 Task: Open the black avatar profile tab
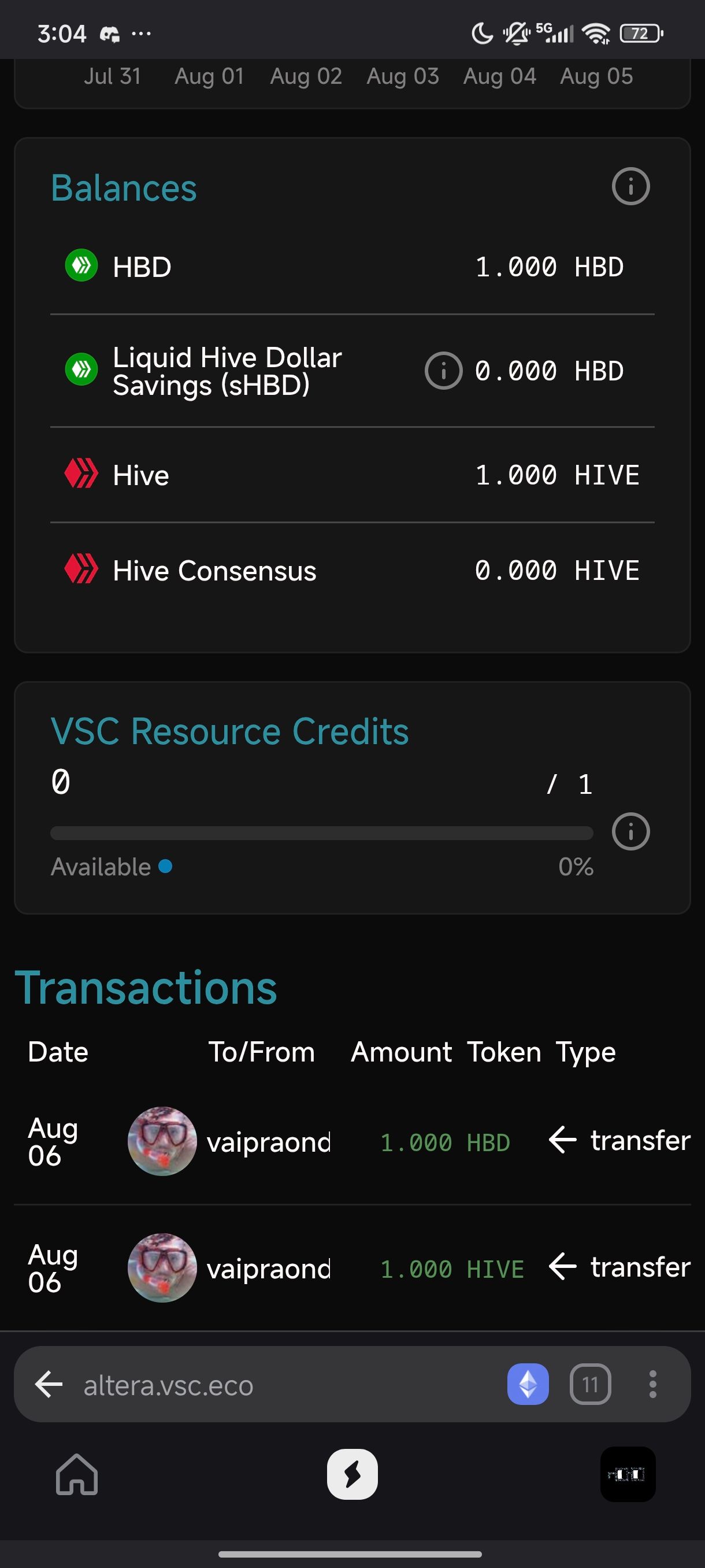pyautogui.click(x=627, y=1474)
